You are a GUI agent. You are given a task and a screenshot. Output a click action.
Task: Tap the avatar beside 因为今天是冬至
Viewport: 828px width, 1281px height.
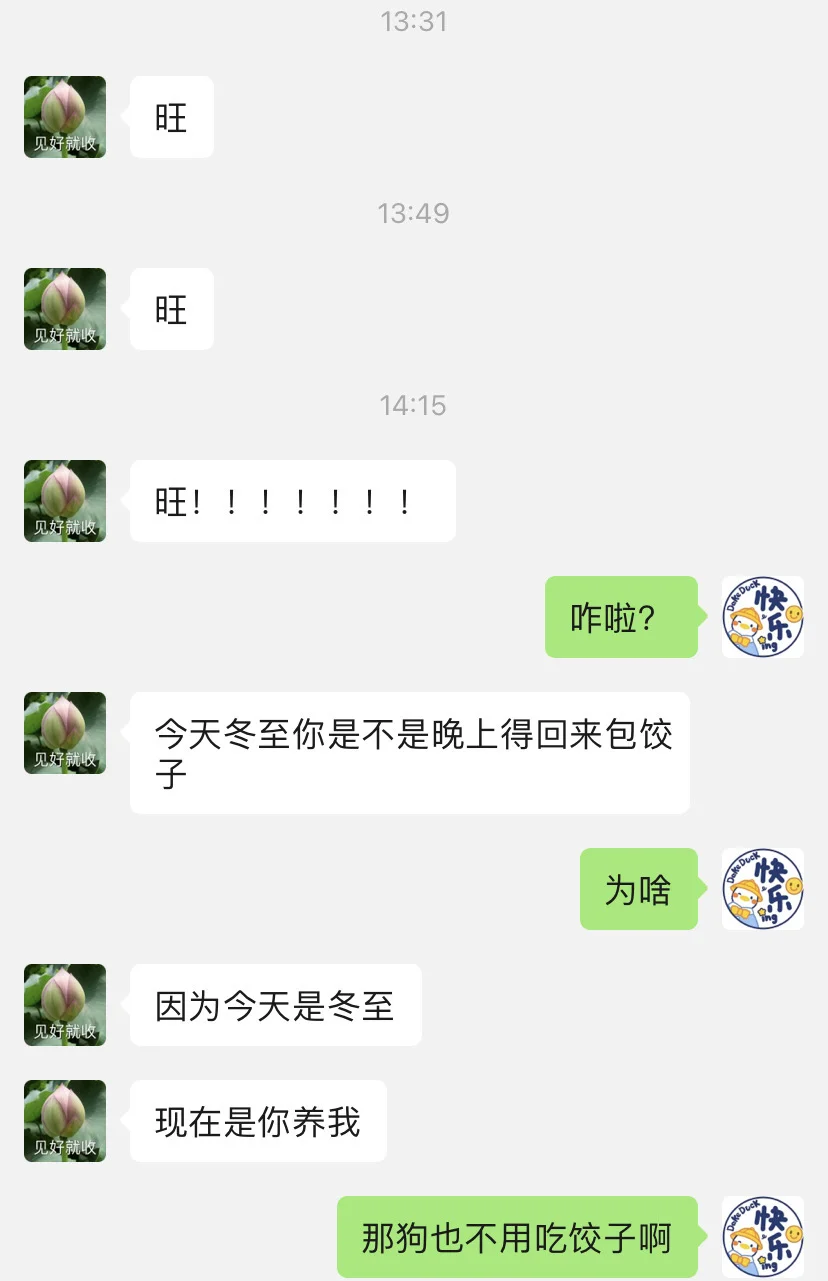tap(64, 1004)
